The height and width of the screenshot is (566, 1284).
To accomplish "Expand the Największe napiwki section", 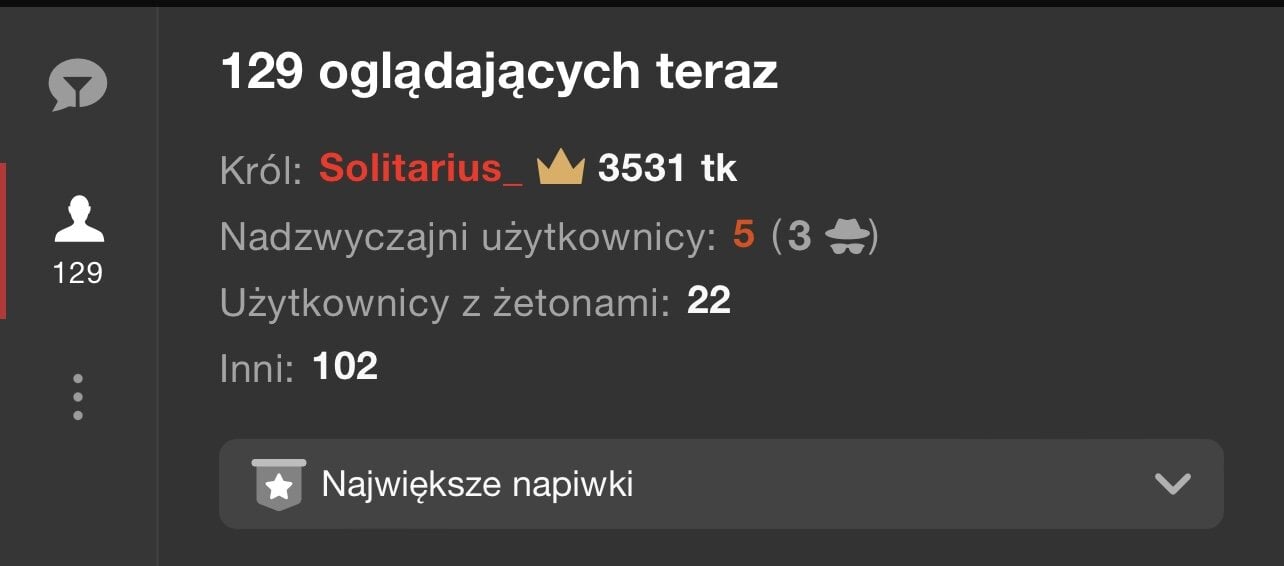I will (720, 484).
